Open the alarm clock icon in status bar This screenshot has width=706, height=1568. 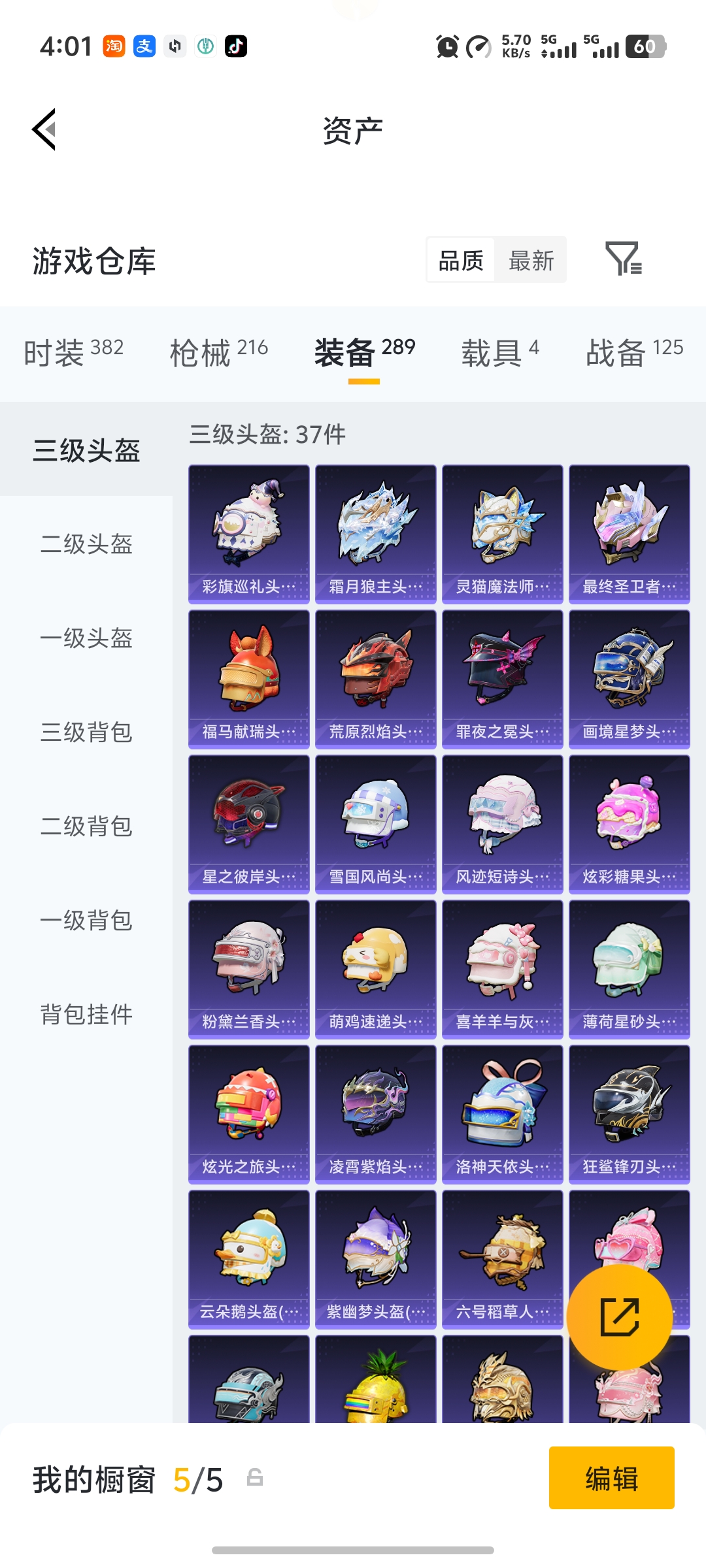446,46
